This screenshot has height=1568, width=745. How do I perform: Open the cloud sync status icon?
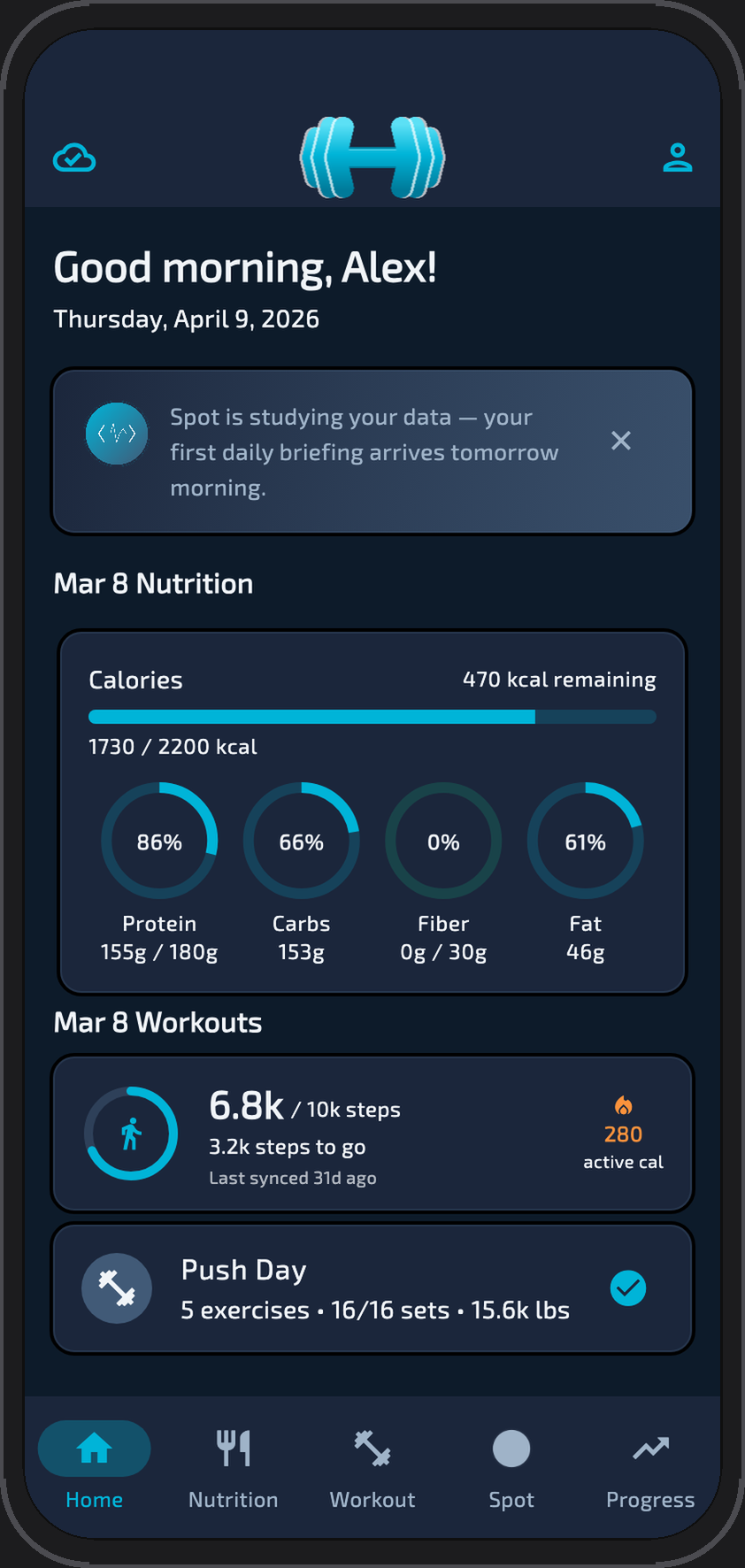(74, 157)
